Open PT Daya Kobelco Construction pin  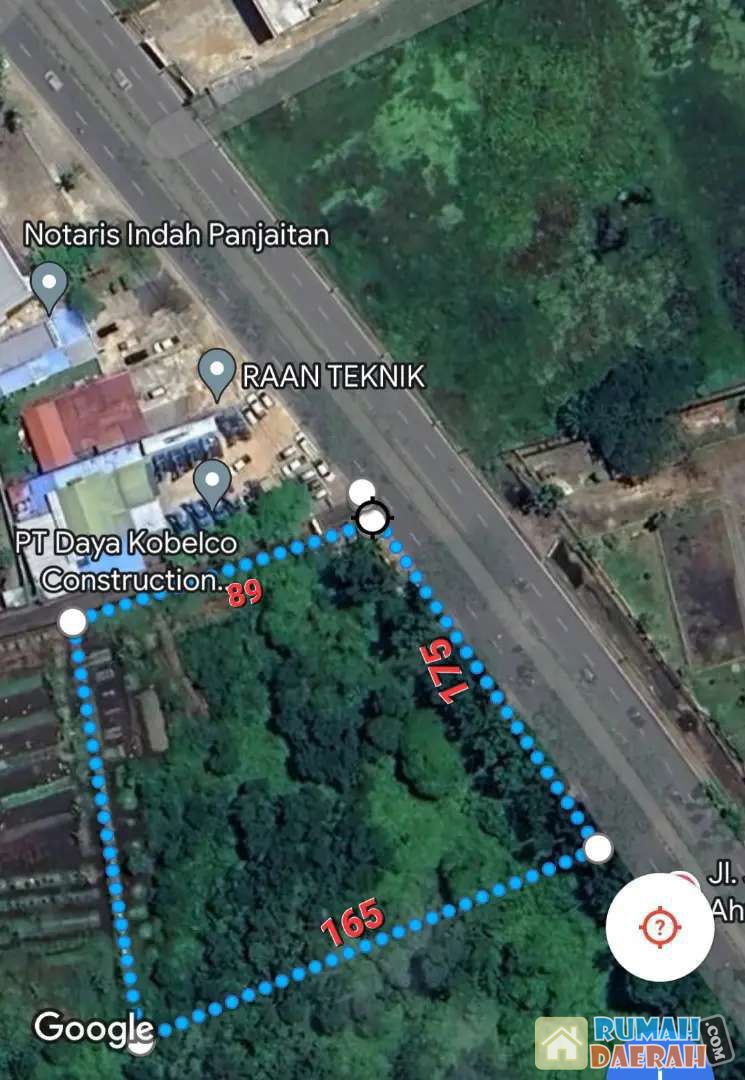(x=212, y=483)
